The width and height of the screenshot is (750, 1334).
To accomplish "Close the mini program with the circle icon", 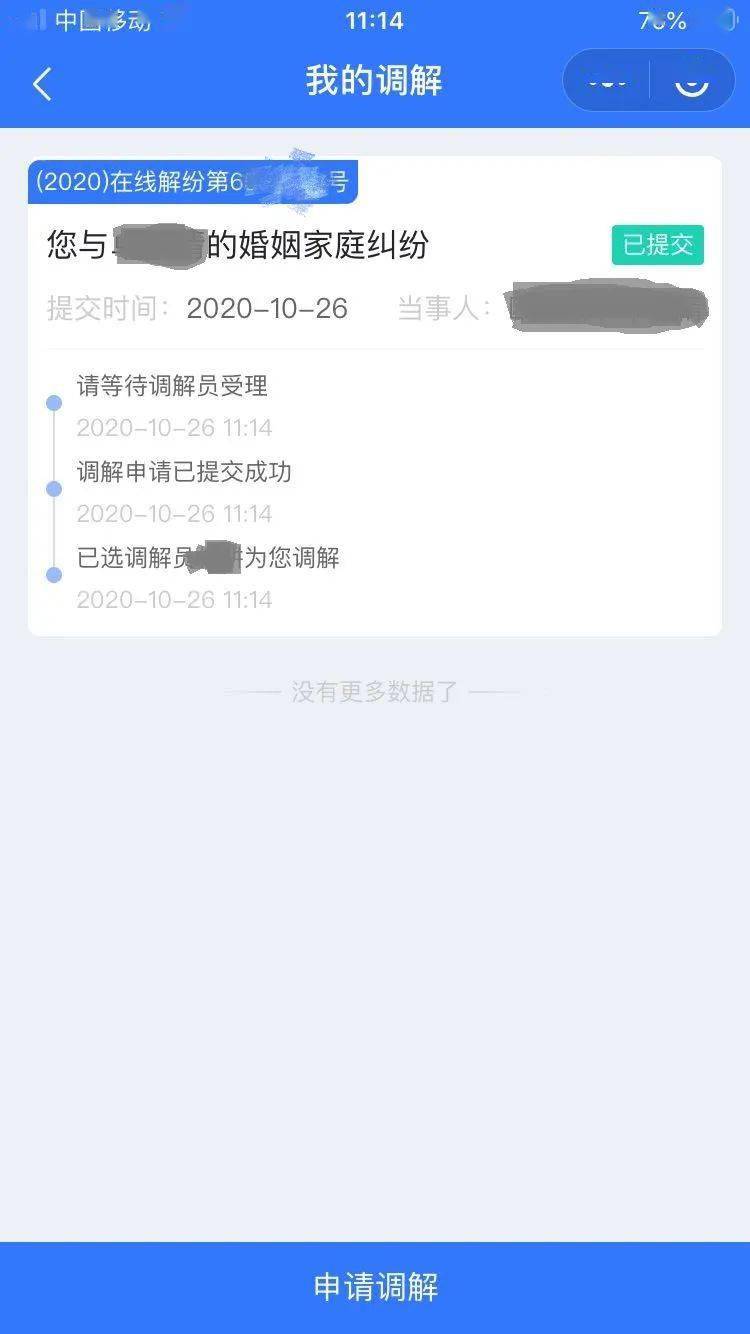I will pyautogui.click(x=691, y=81).
